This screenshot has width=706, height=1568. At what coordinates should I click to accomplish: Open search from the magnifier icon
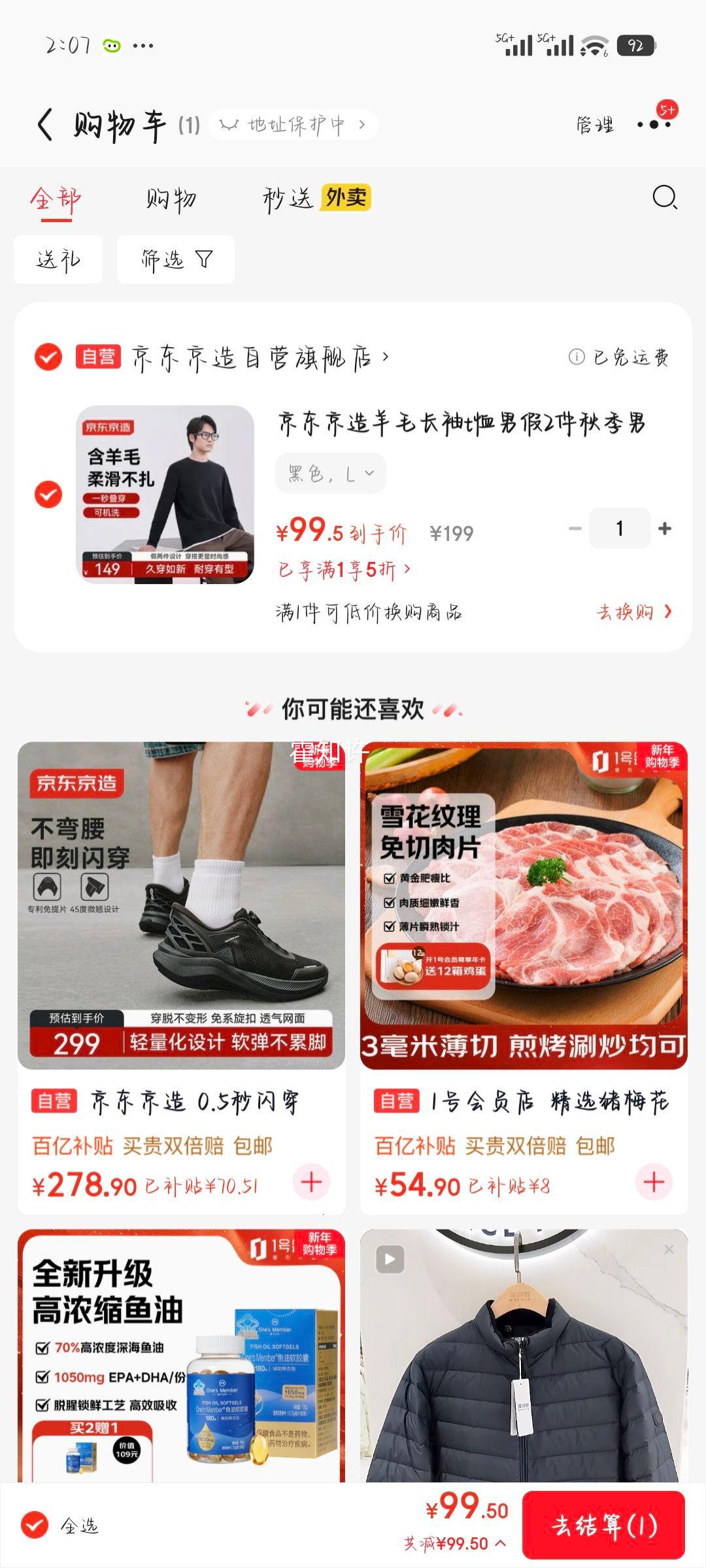(665, 199)
